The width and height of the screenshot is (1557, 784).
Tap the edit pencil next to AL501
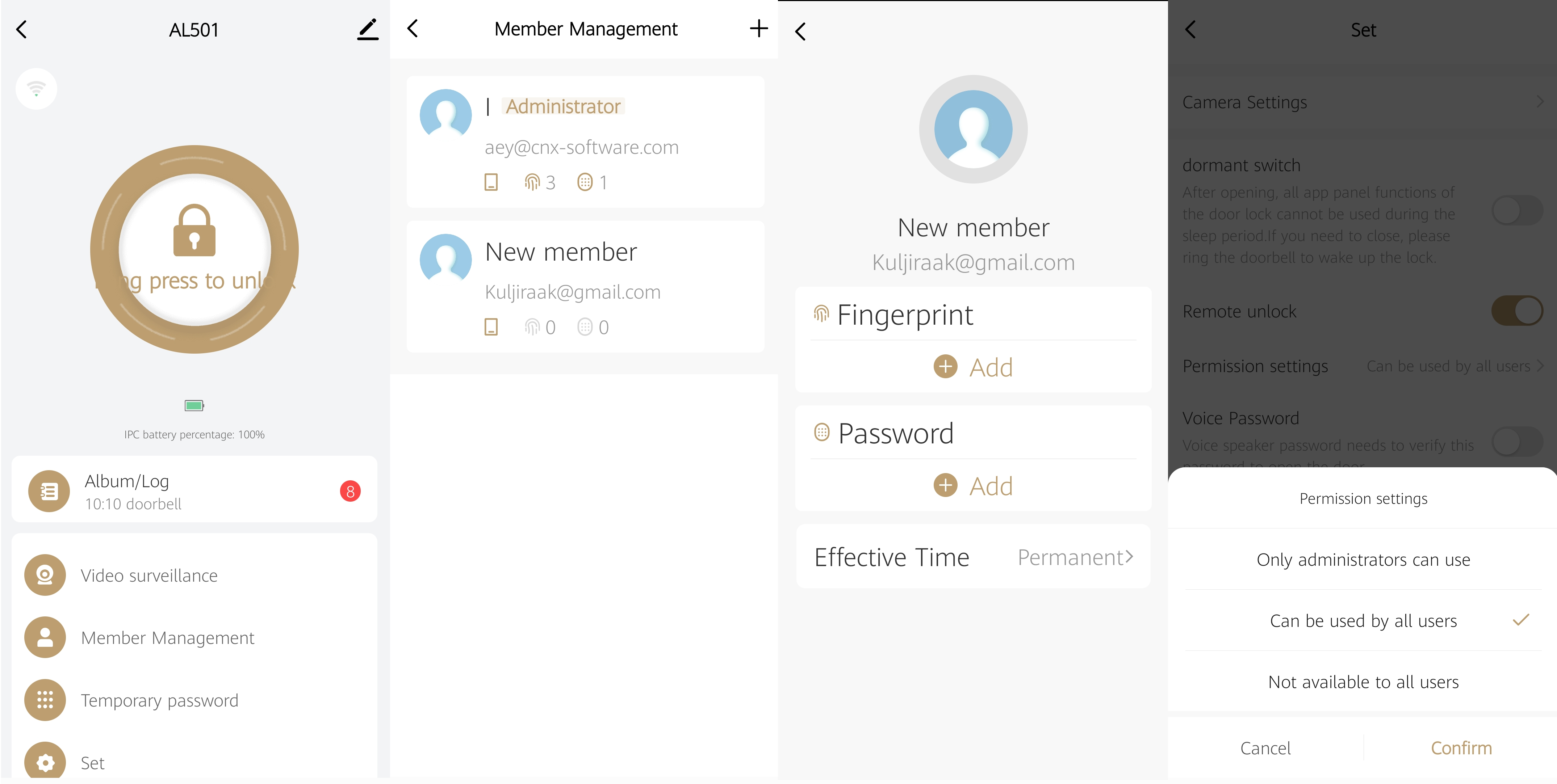pyautogui.click(x=368, y=30)
